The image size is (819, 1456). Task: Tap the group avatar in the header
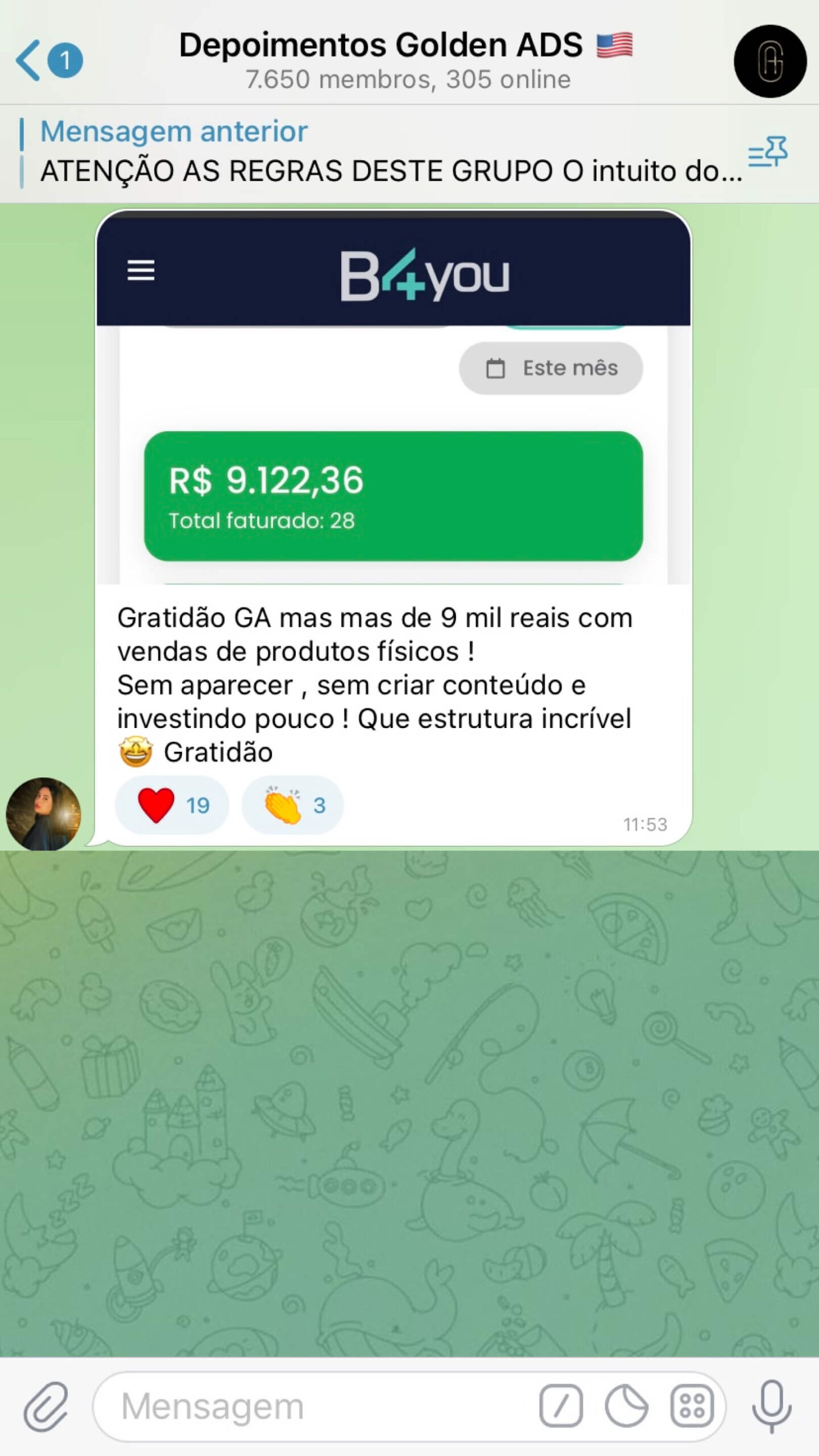pos(770,61)
